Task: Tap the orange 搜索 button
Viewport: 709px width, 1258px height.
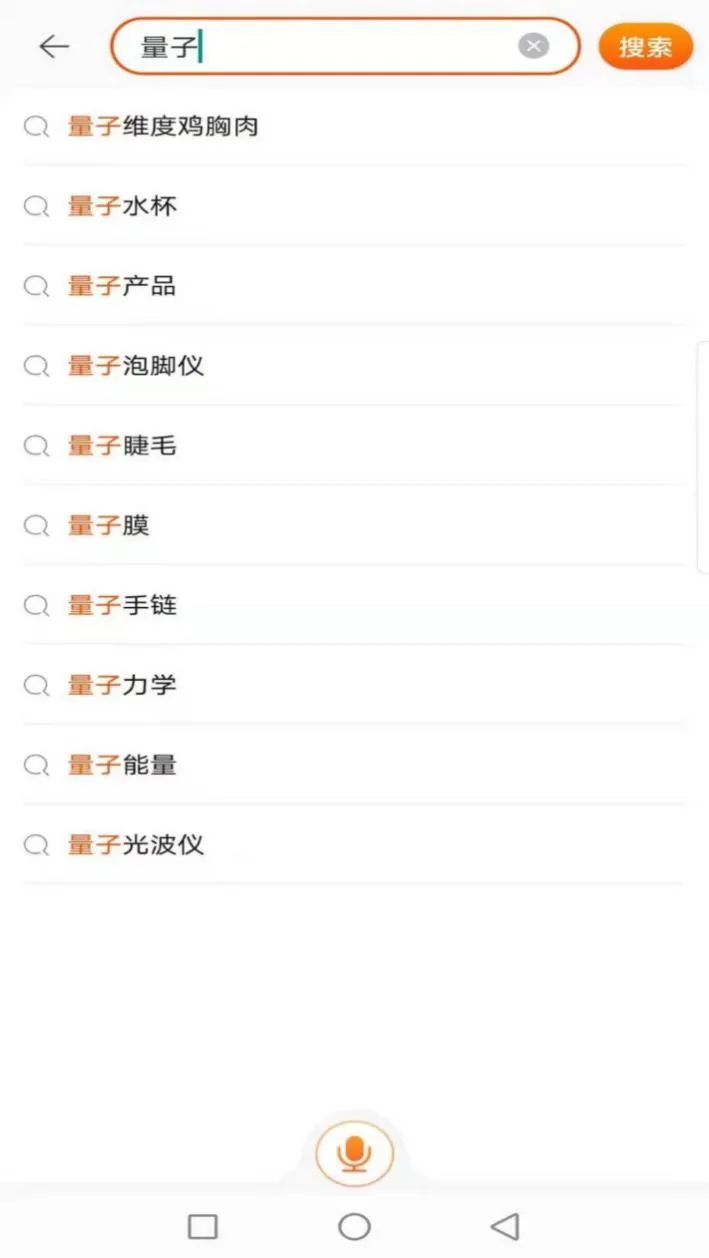Action: [x=645, y=47]
